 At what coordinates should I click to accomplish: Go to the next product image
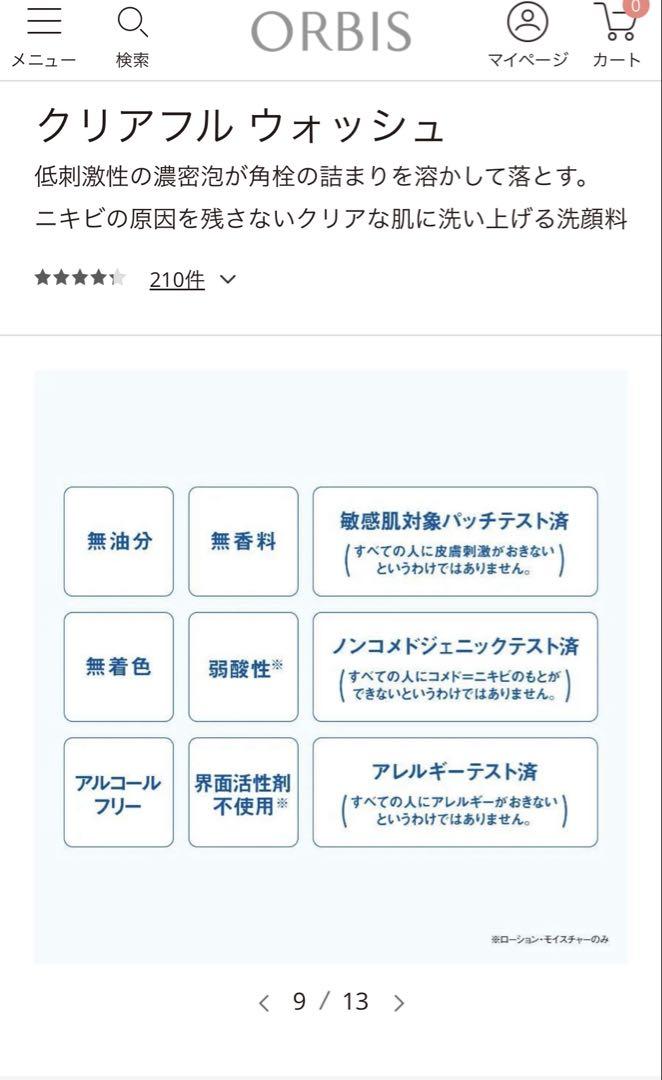(399, 1002)
